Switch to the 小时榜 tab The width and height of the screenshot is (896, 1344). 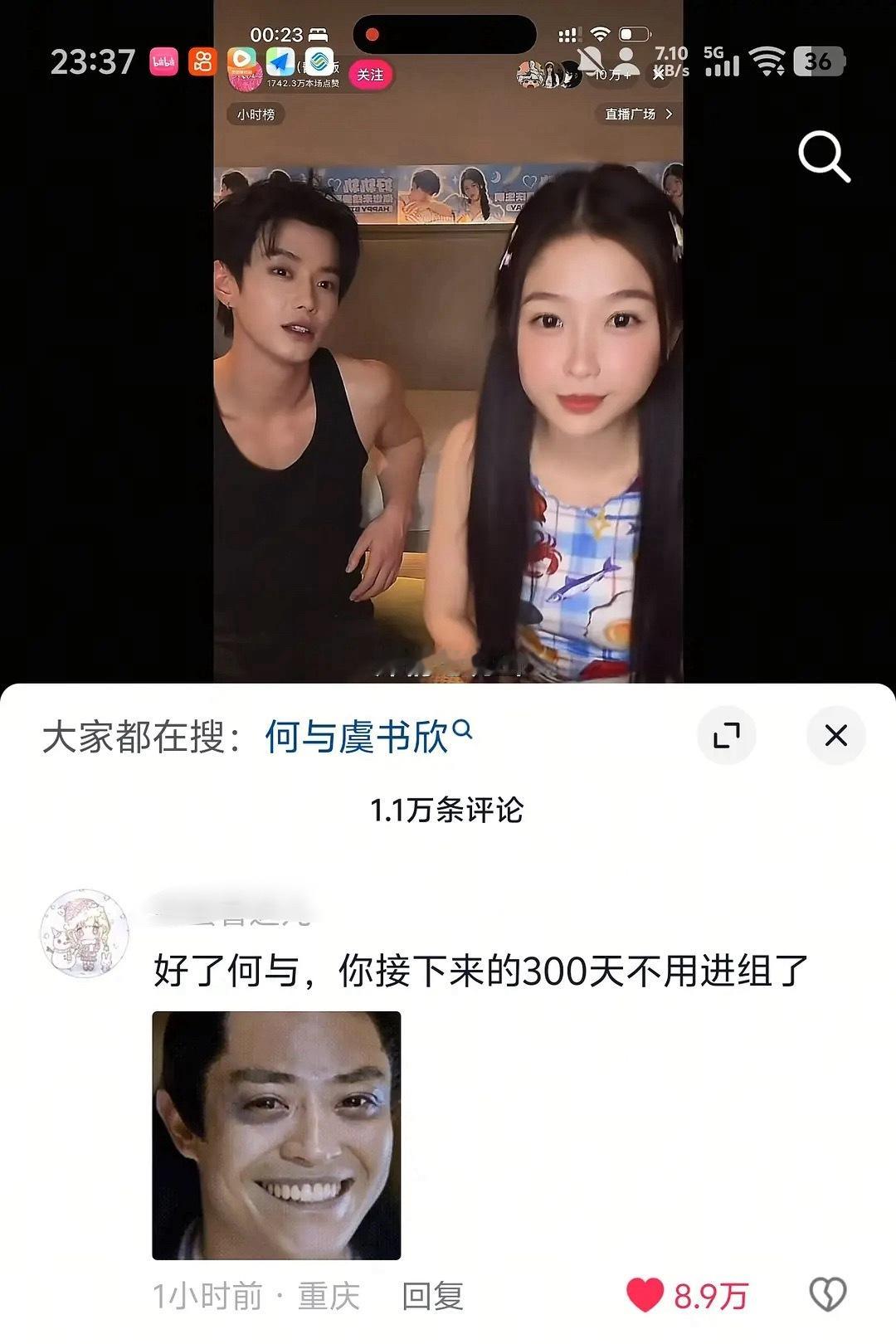point(257,115)
